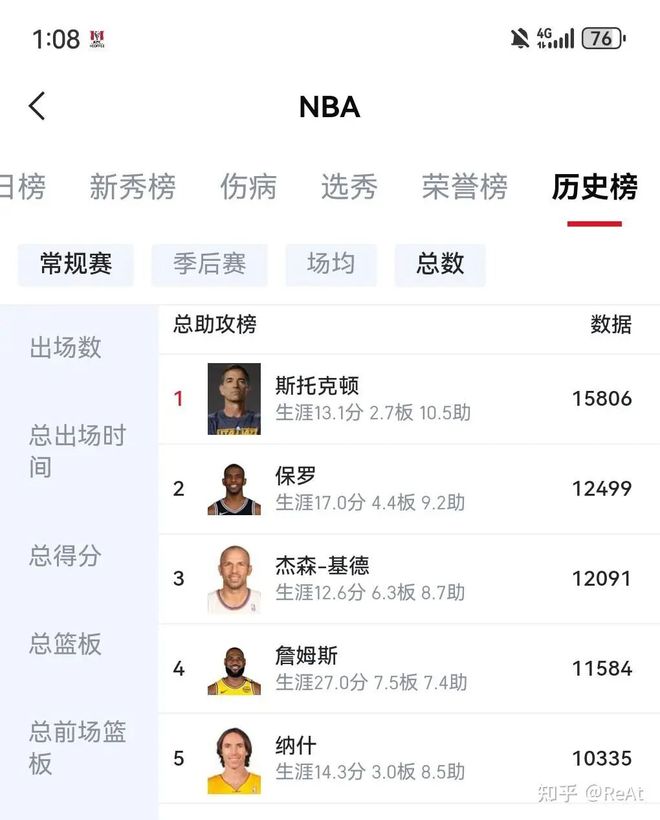
Task: View 保罗's player details
Action: tap(408, 489)
